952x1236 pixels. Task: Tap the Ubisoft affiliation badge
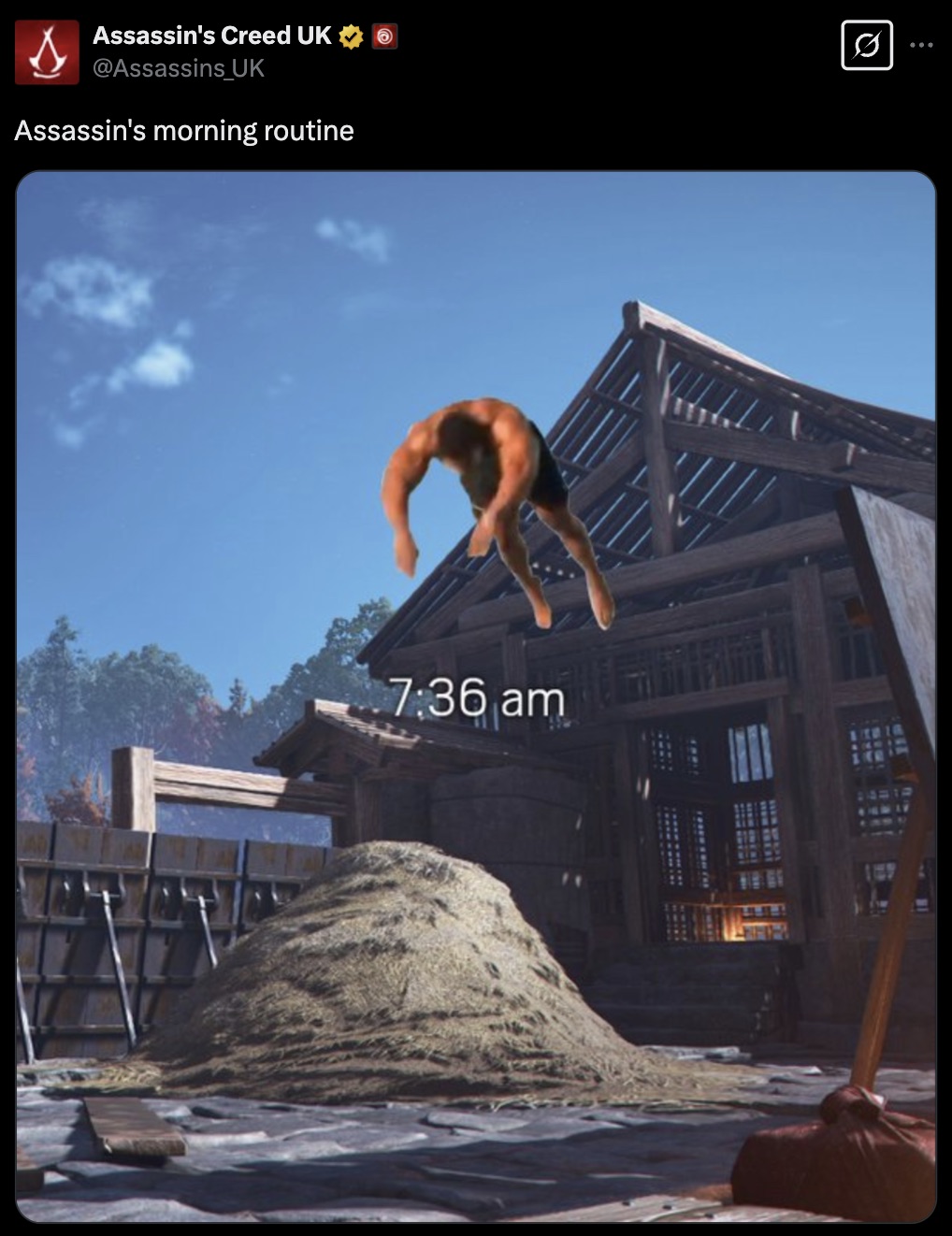coord(385,36)
